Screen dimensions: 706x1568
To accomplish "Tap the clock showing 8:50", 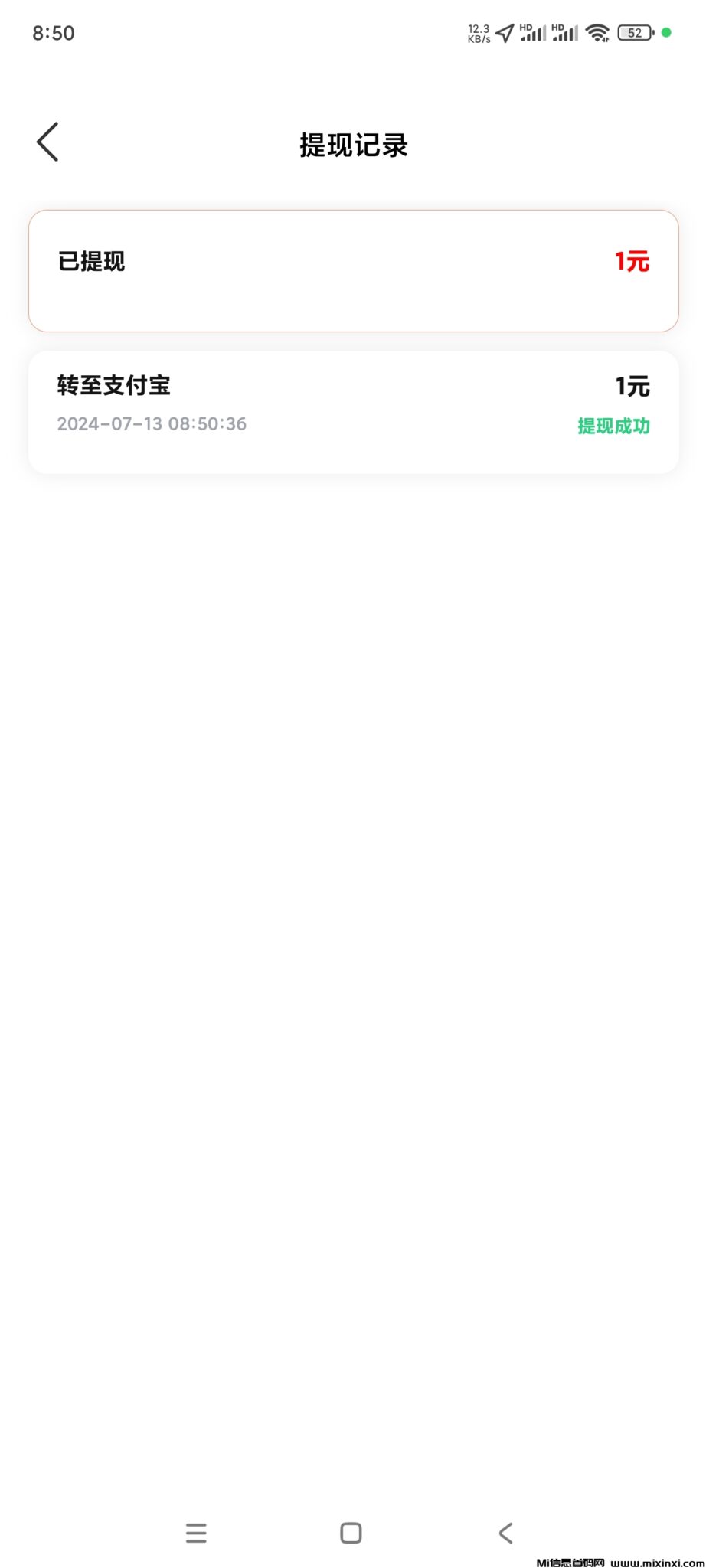I will pos(51,33).
